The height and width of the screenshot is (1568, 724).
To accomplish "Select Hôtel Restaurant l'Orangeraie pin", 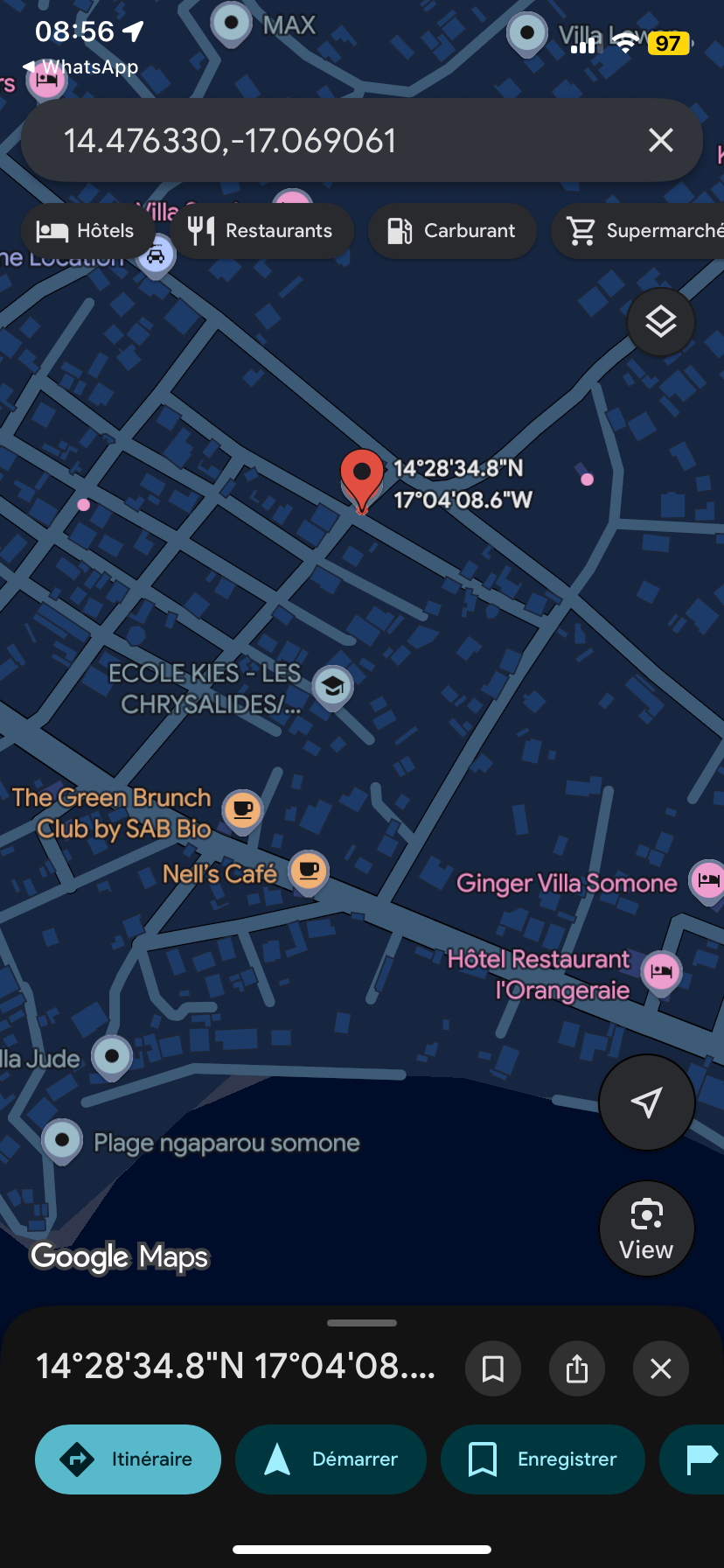I will tap(662, 971).
